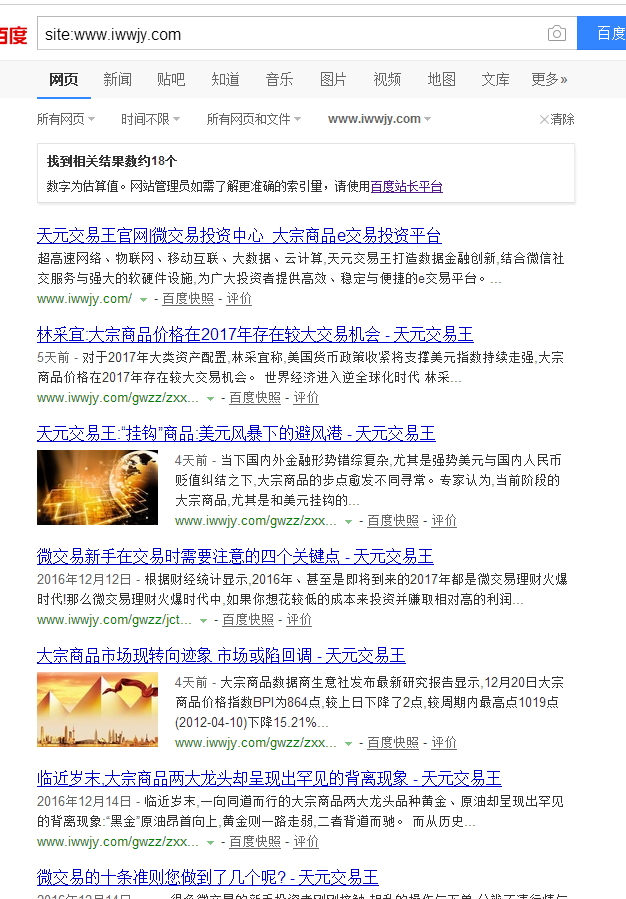This screenshot has height=899, width=626.
Task: Go to the 视频 tab
Action: point(387,79)
